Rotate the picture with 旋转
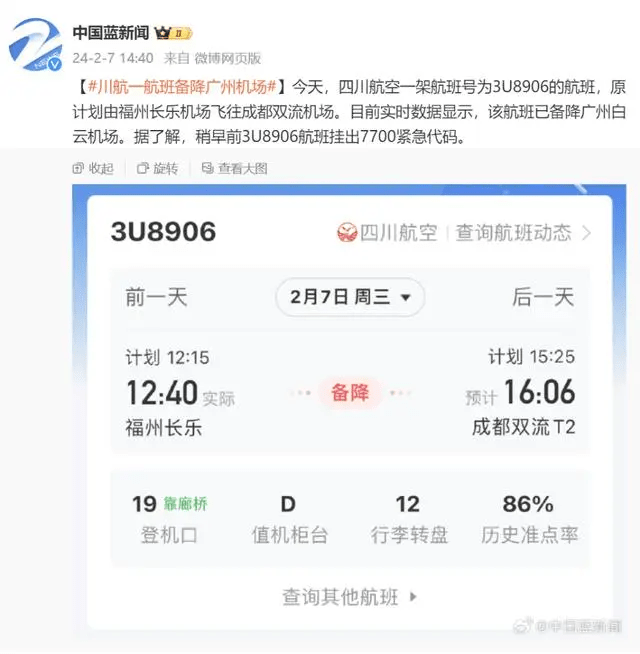 pyautogui.click(x=158, y=168)
